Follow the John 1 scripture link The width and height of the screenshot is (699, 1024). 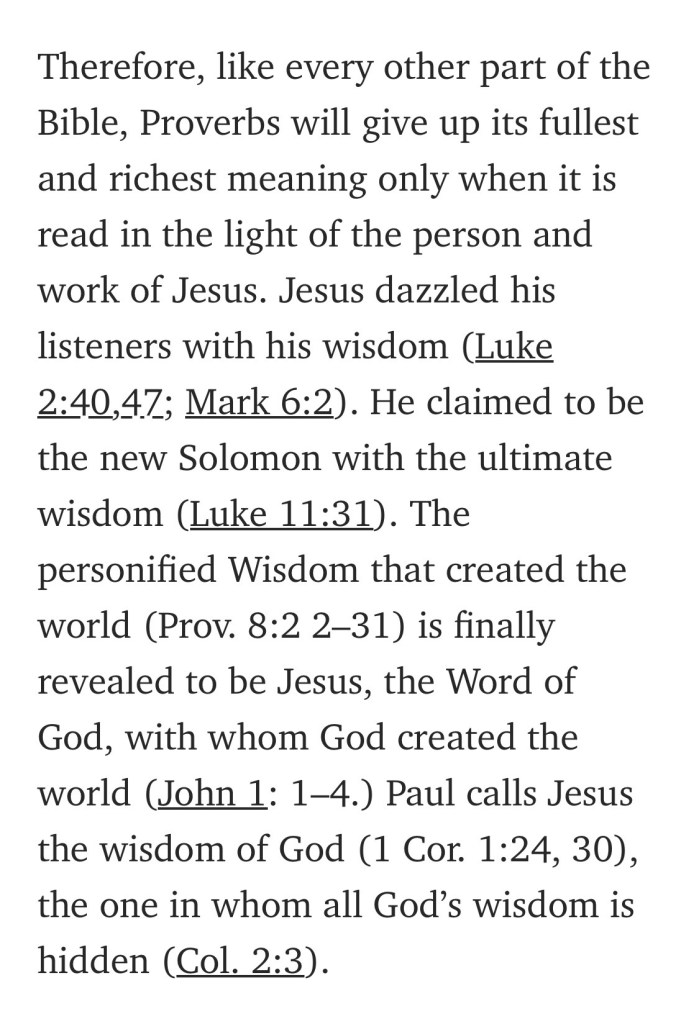pos(209,794)
